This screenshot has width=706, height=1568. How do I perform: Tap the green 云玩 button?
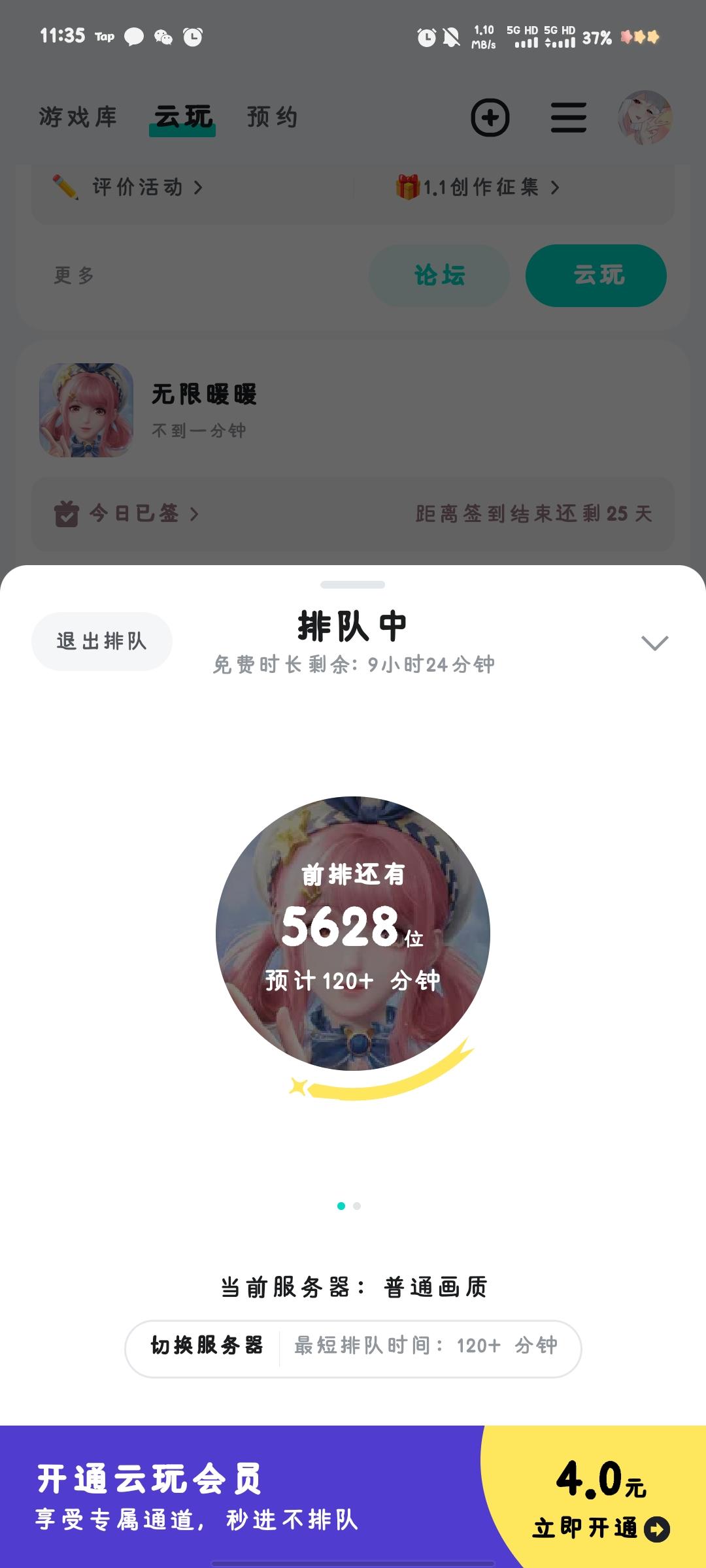click(x=596, y=276)
